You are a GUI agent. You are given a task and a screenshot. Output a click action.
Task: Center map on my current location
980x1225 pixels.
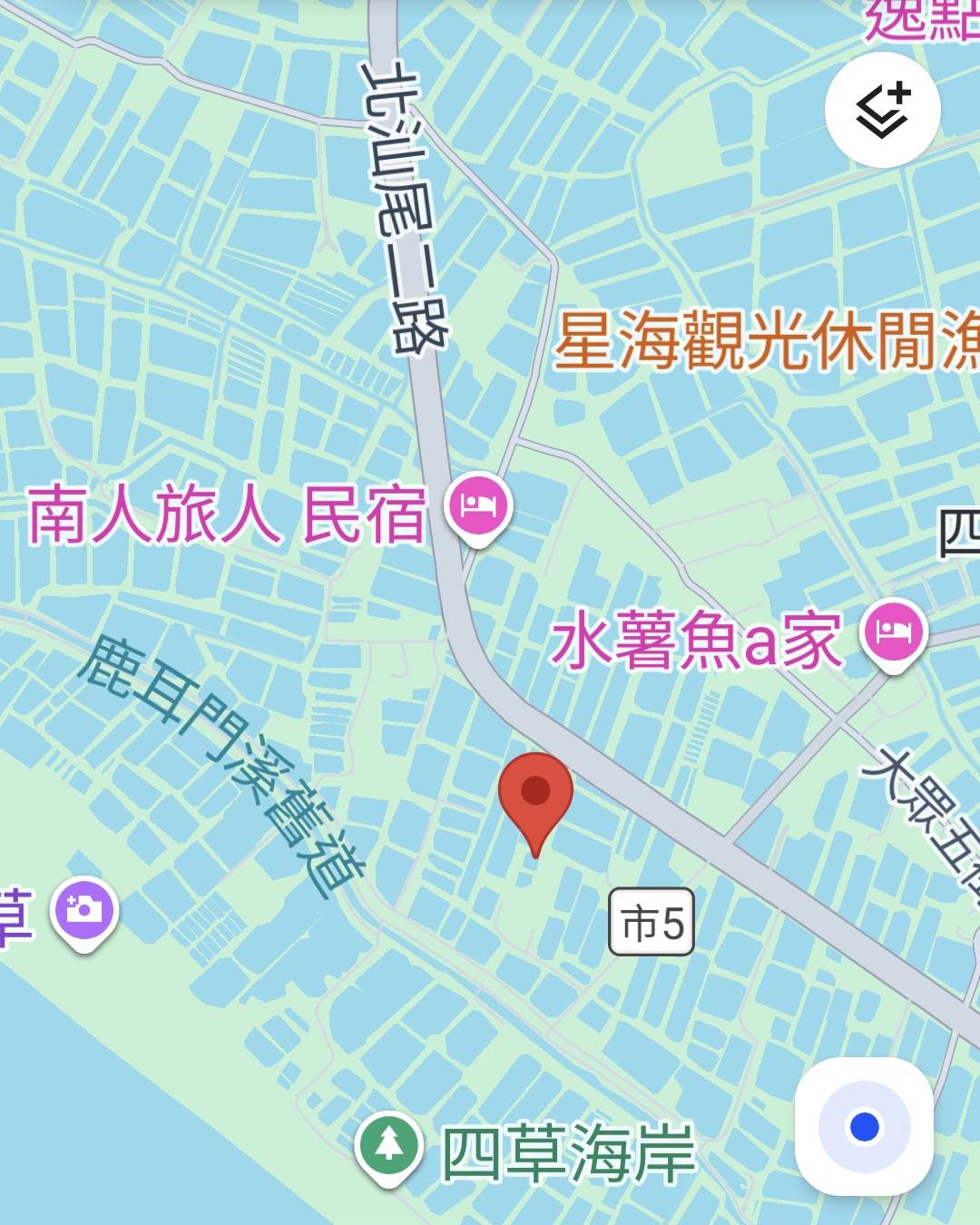[864, 1127]
